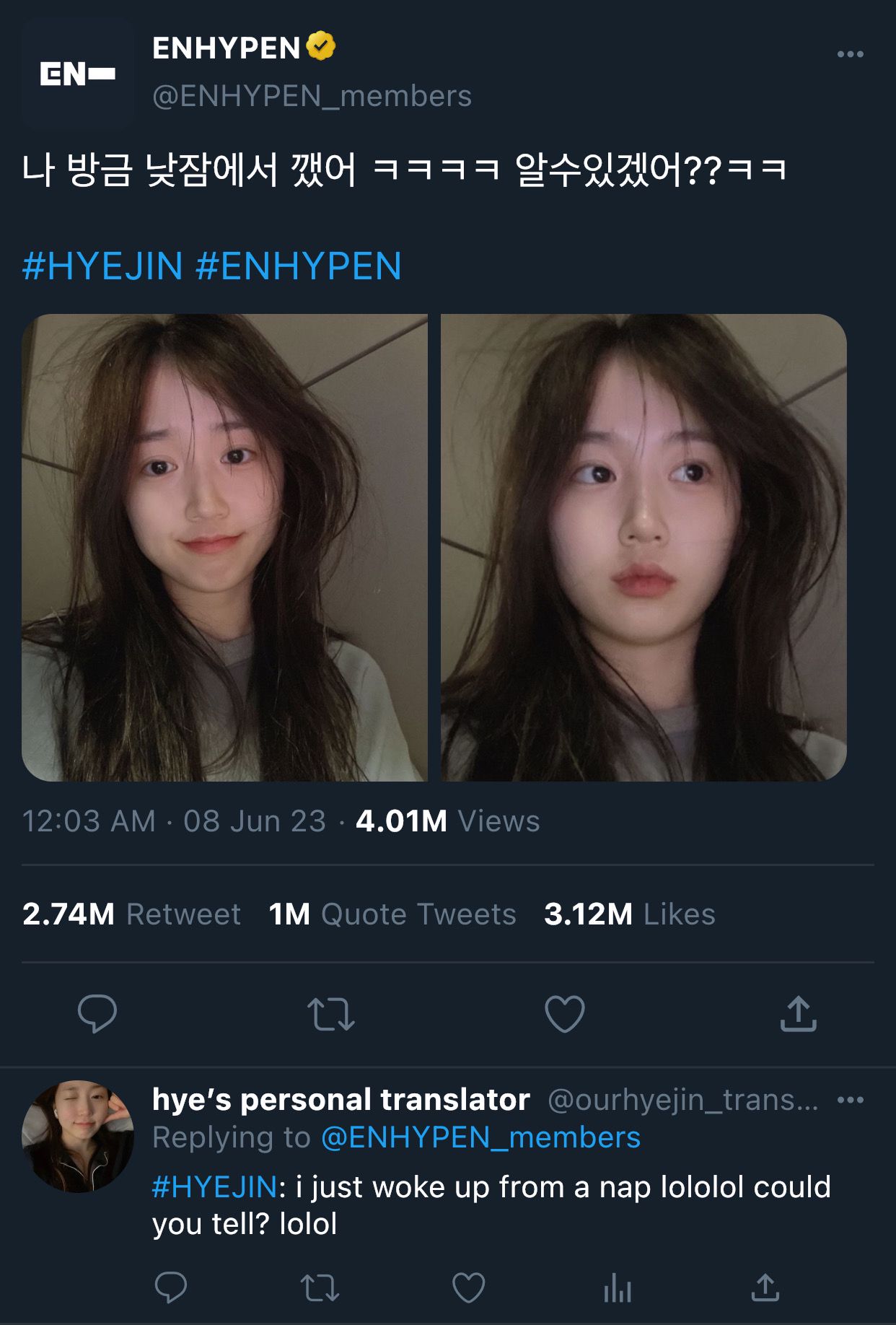Open the overflow menu on ENHYPEN's tweet
This screenshot has width=896, height=1325.
(850, 54)
